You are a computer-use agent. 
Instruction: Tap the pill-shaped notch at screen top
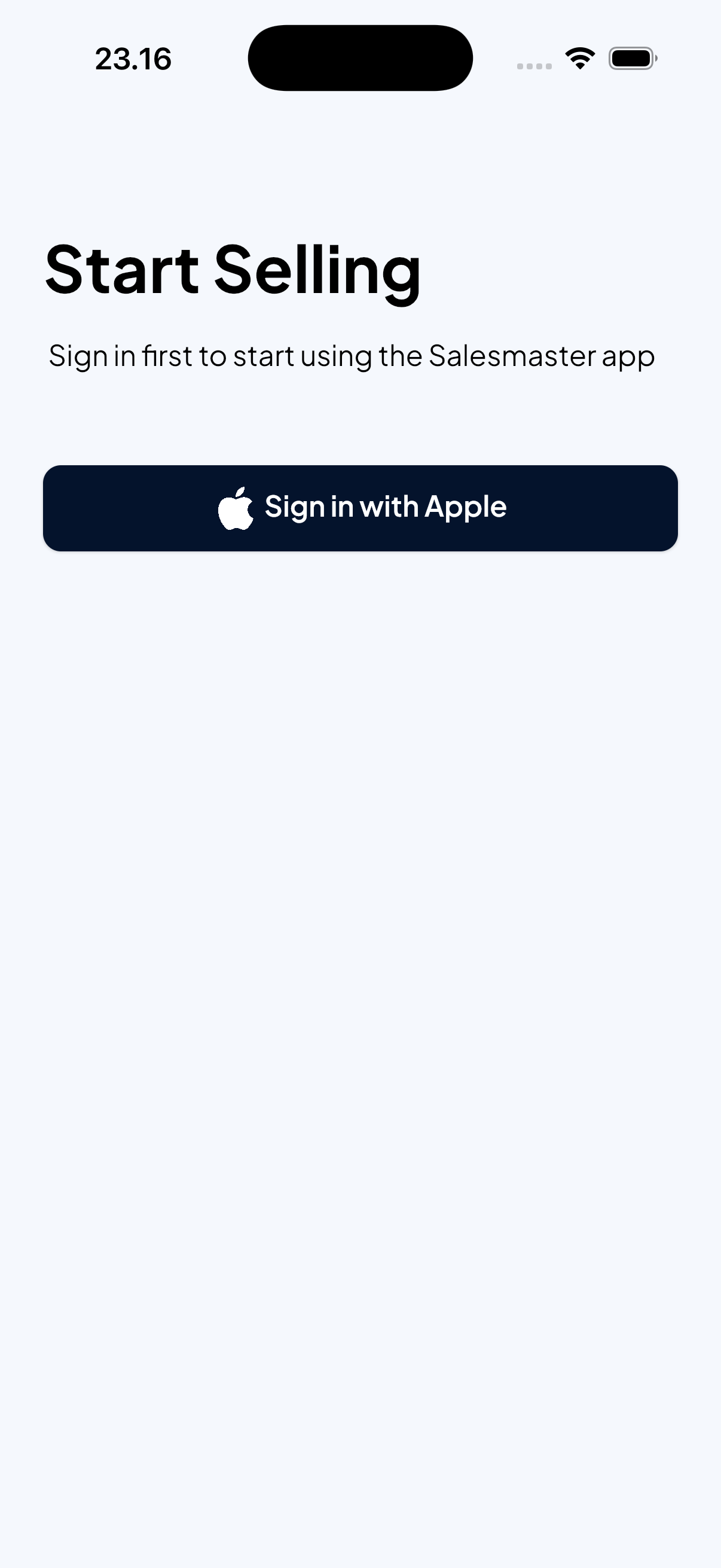click(360, 57)
